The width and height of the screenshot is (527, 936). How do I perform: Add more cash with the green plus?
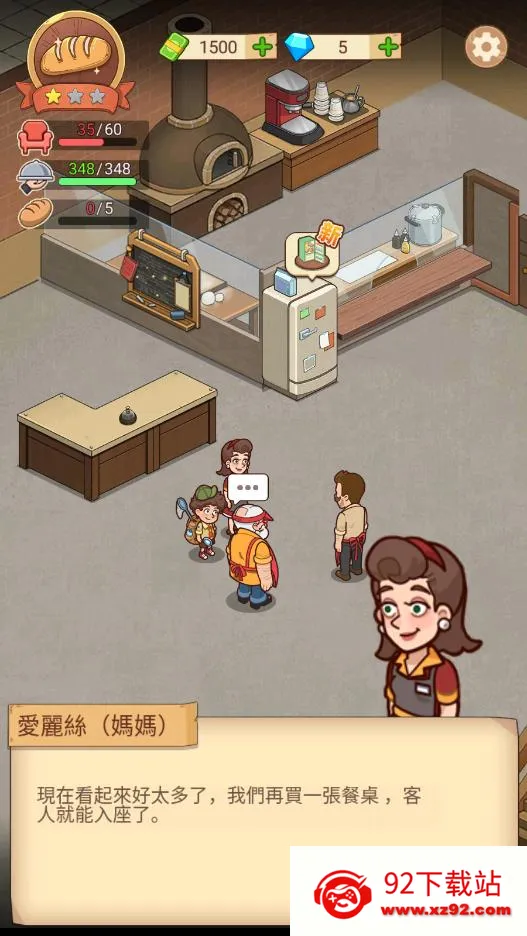coord(262,47)
